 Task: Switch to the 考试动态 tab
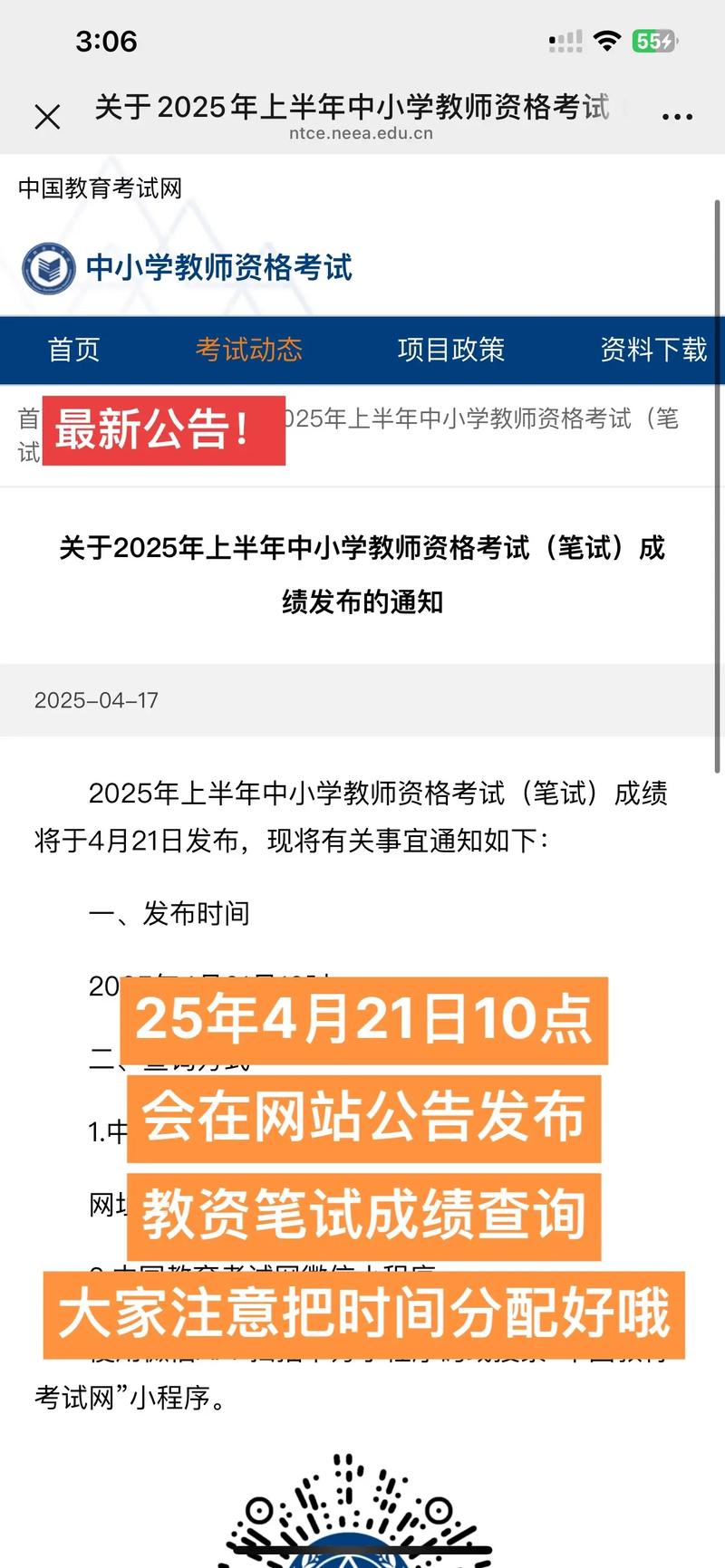click(249, 350)
